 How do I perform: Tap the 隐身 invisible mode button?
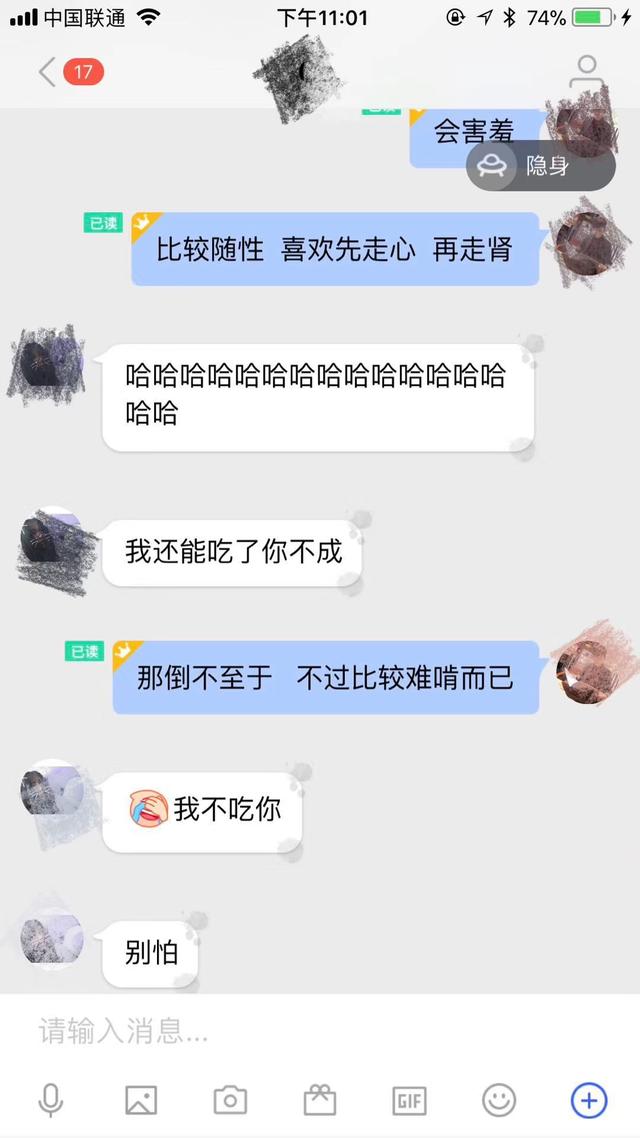(x=540, y=166)
